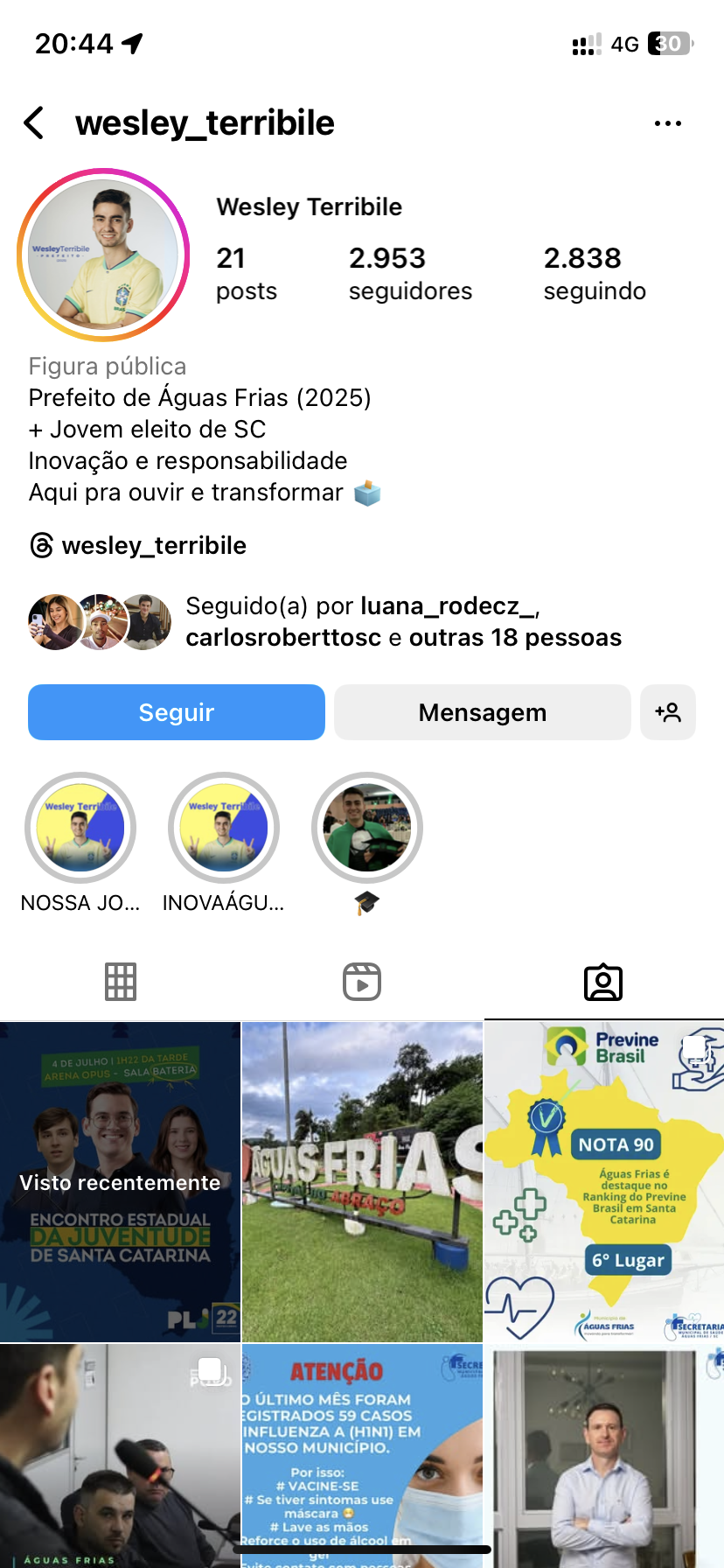View the graduation cap story highlight
Image resolution: width=724 pixels, height=1568 pixels.
(x=367, y=828)
